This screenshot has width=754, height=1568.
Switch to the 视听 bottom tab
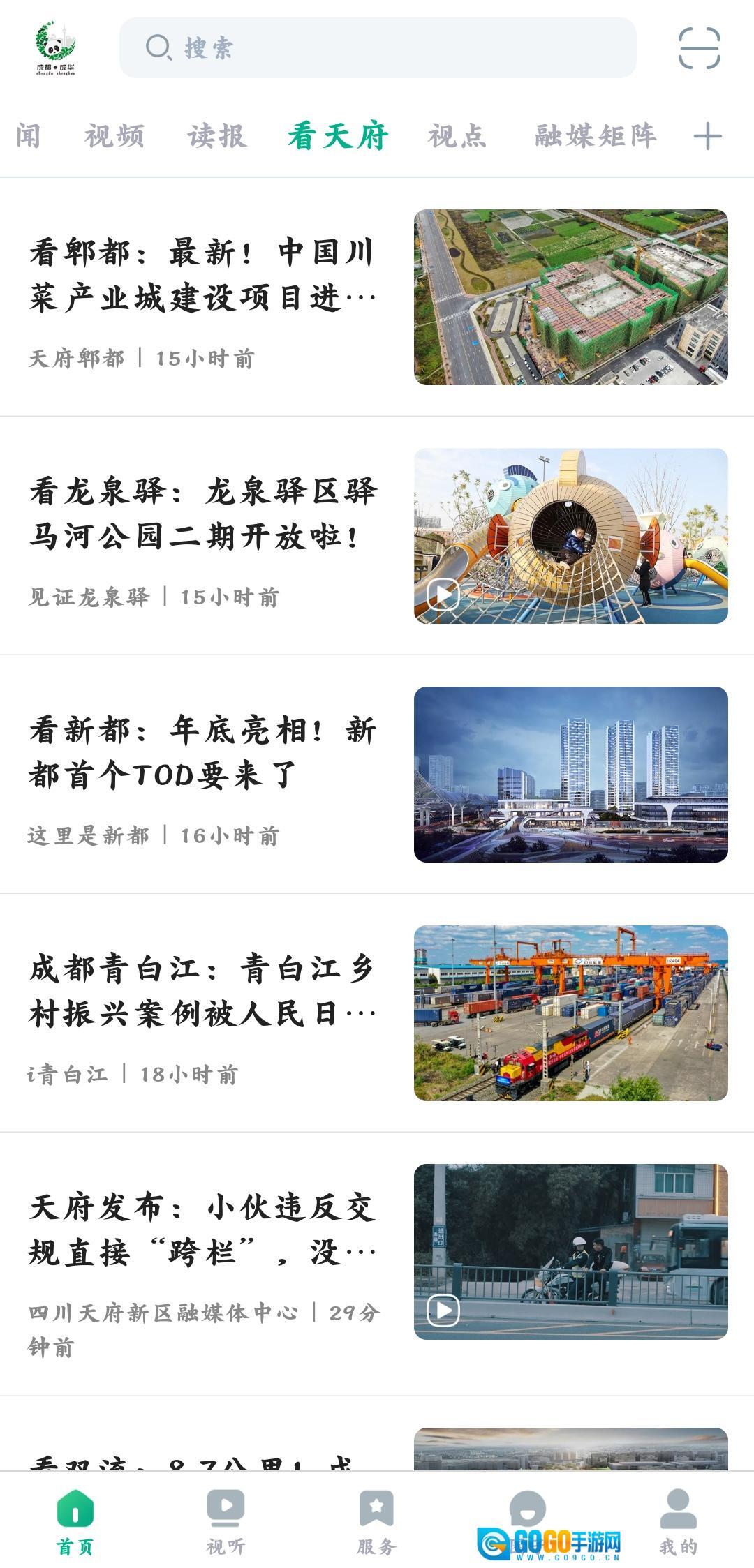(226, 1523)
